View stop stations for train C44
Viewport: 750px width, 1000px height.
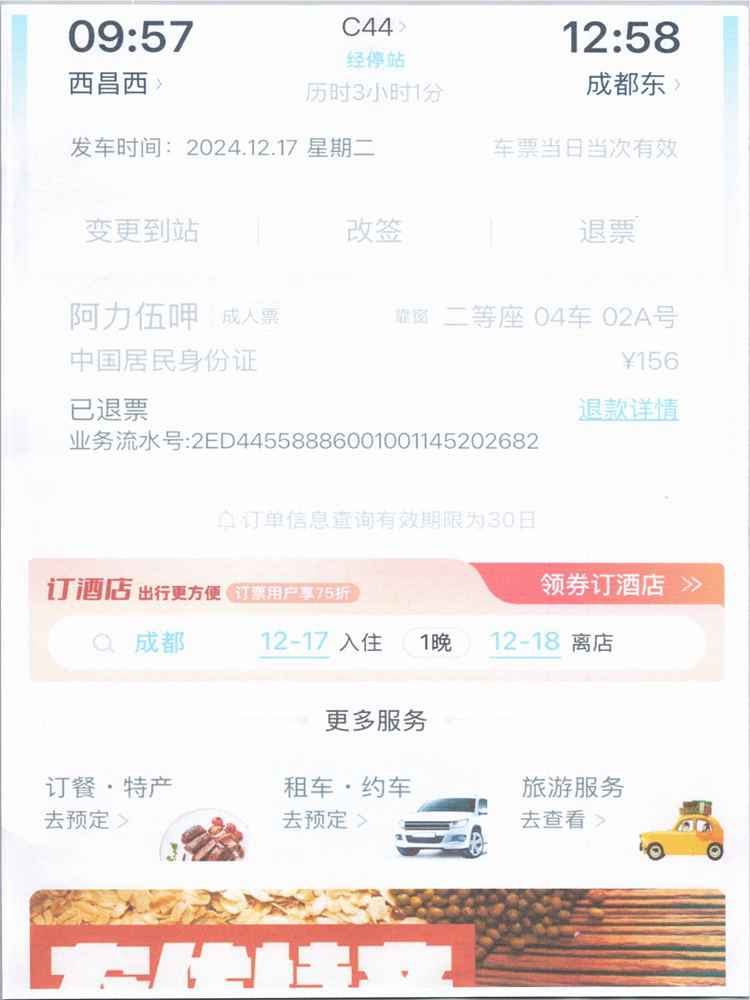pyautogui.click(x=375, y=61)
